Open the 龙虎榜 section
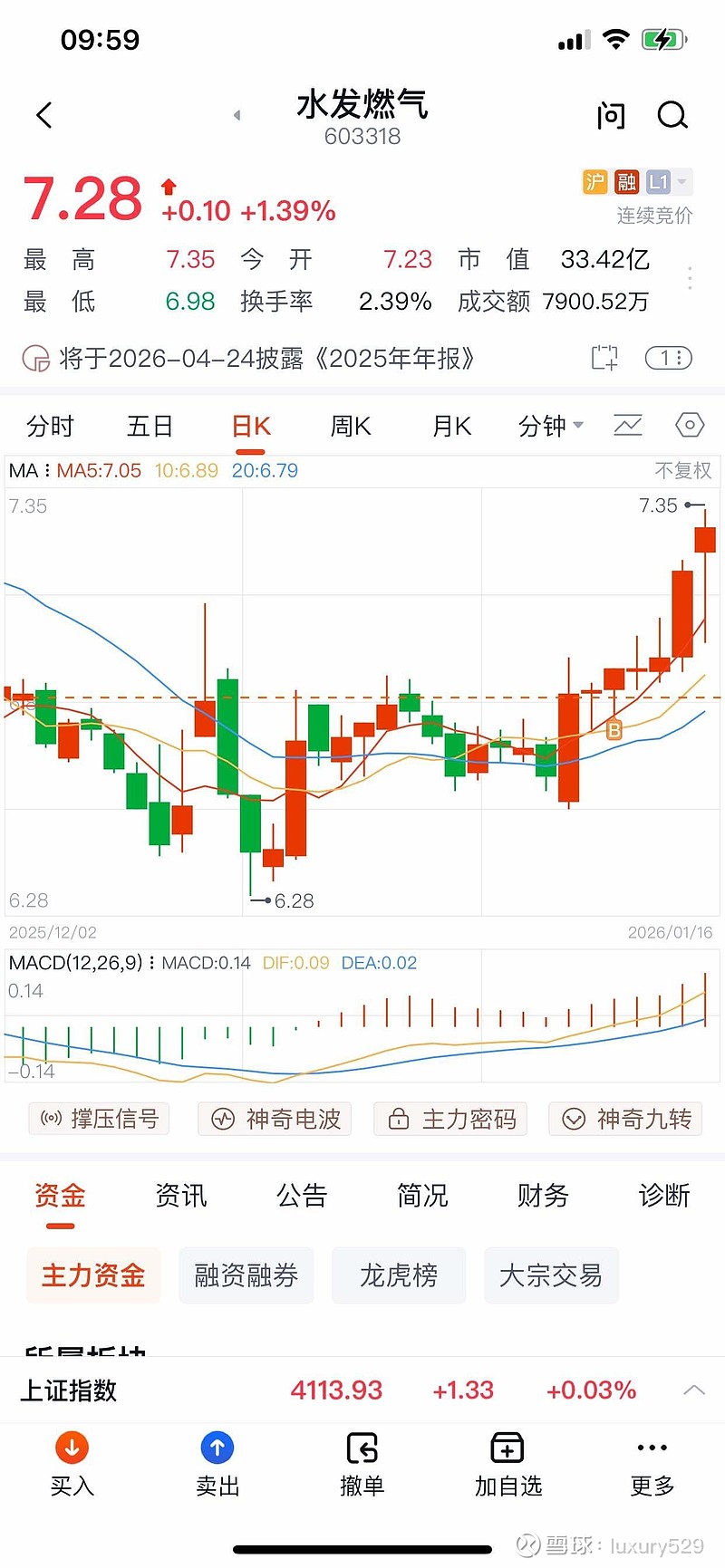 (x=398, y=1275)
